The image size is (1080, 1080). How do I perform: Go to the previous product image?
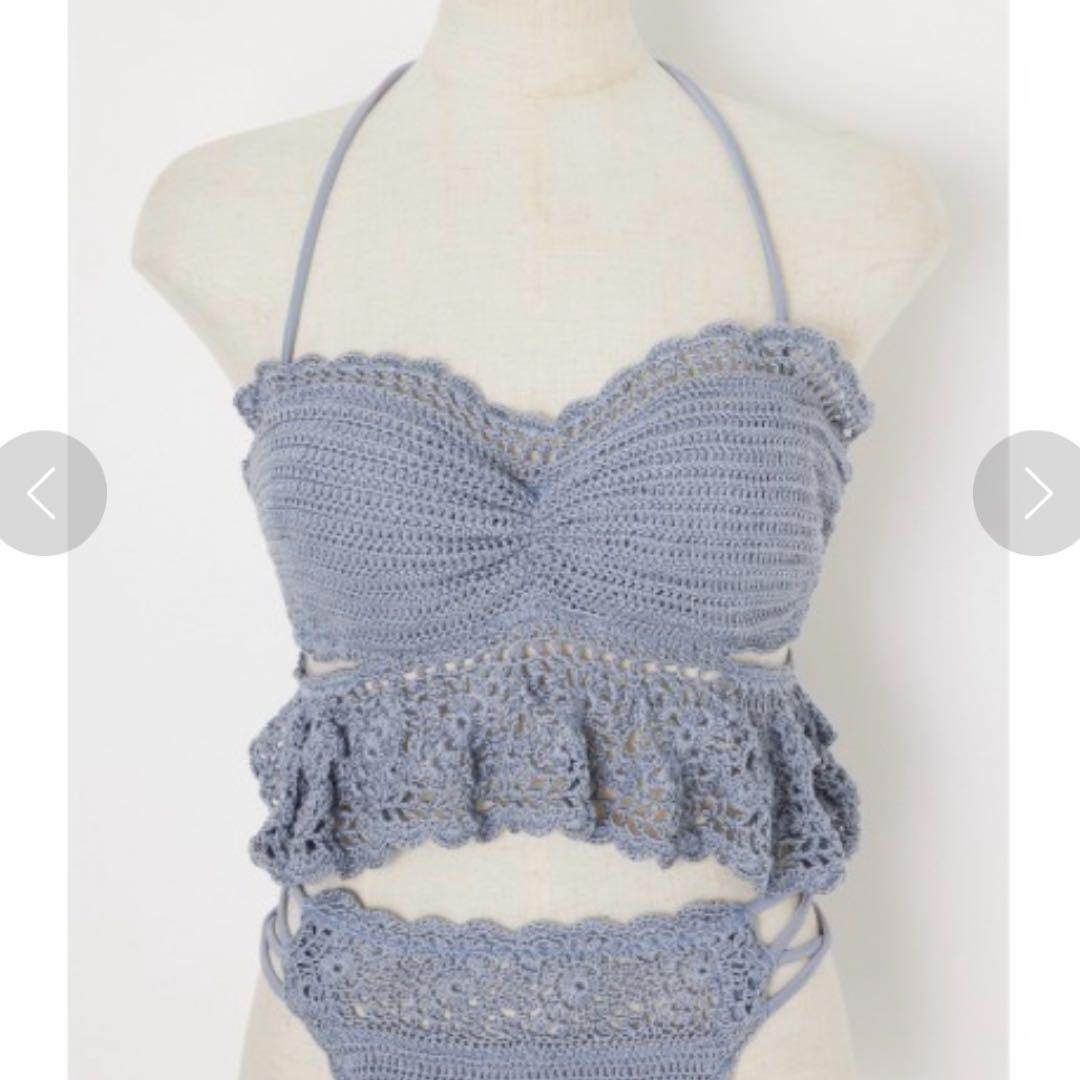pos(45,493)
